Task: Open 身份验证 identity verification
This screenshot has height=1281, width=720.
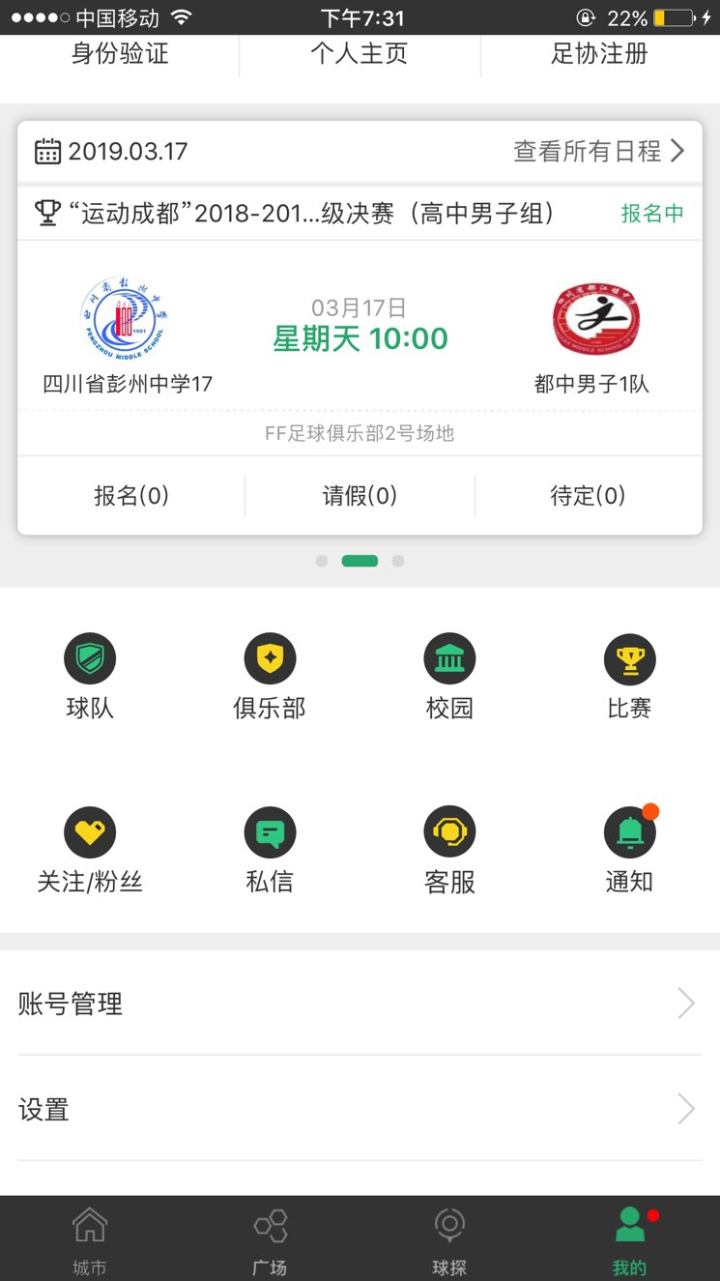Action: tap(120, 54)
